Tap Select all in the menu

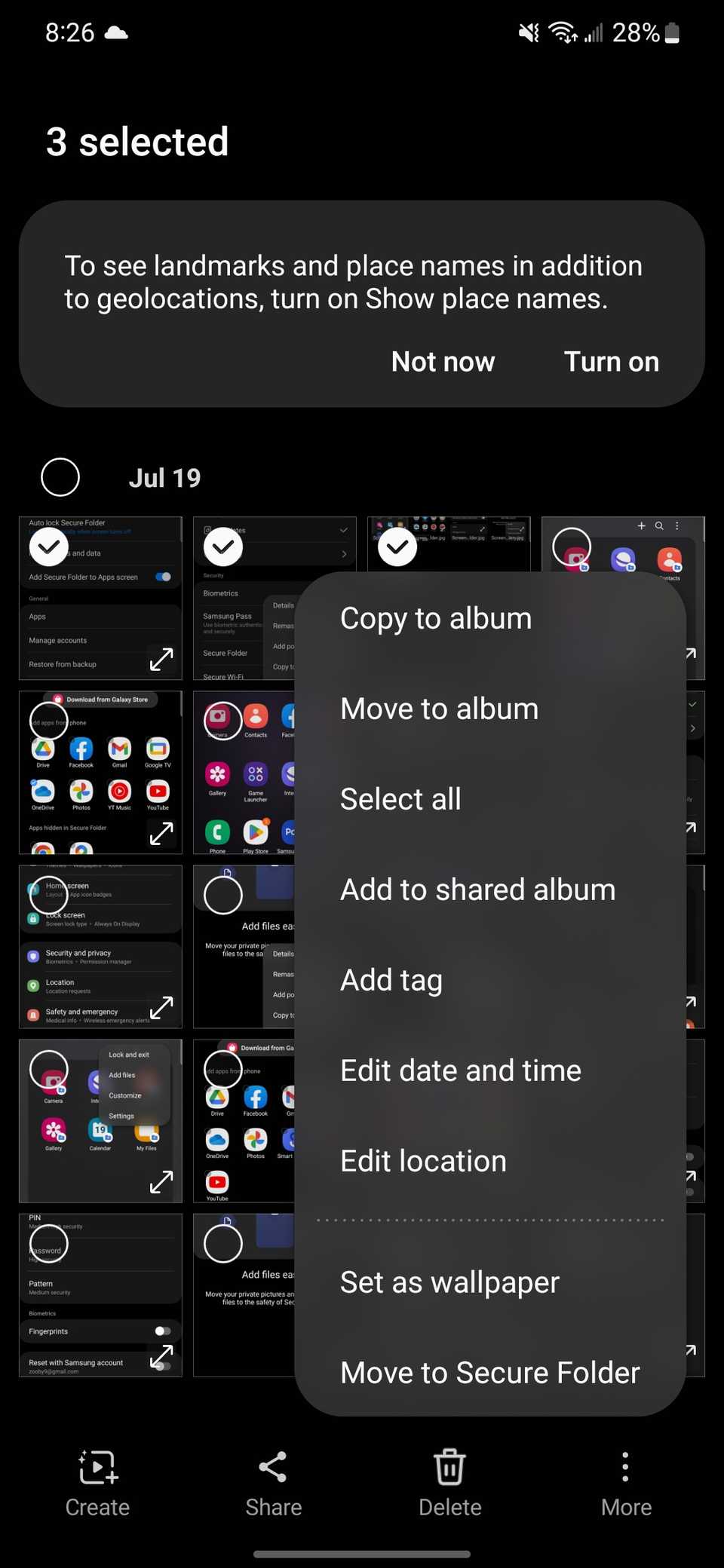pos(400,799)
